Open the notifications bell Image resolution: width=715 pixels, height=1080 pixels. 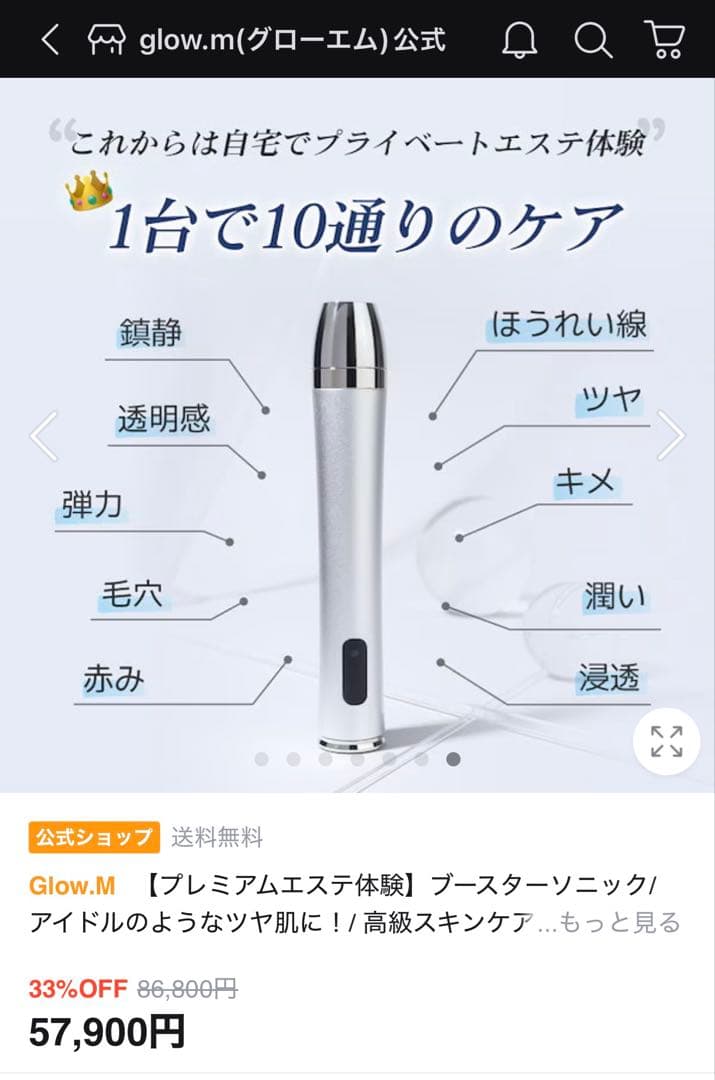[519, 40]
